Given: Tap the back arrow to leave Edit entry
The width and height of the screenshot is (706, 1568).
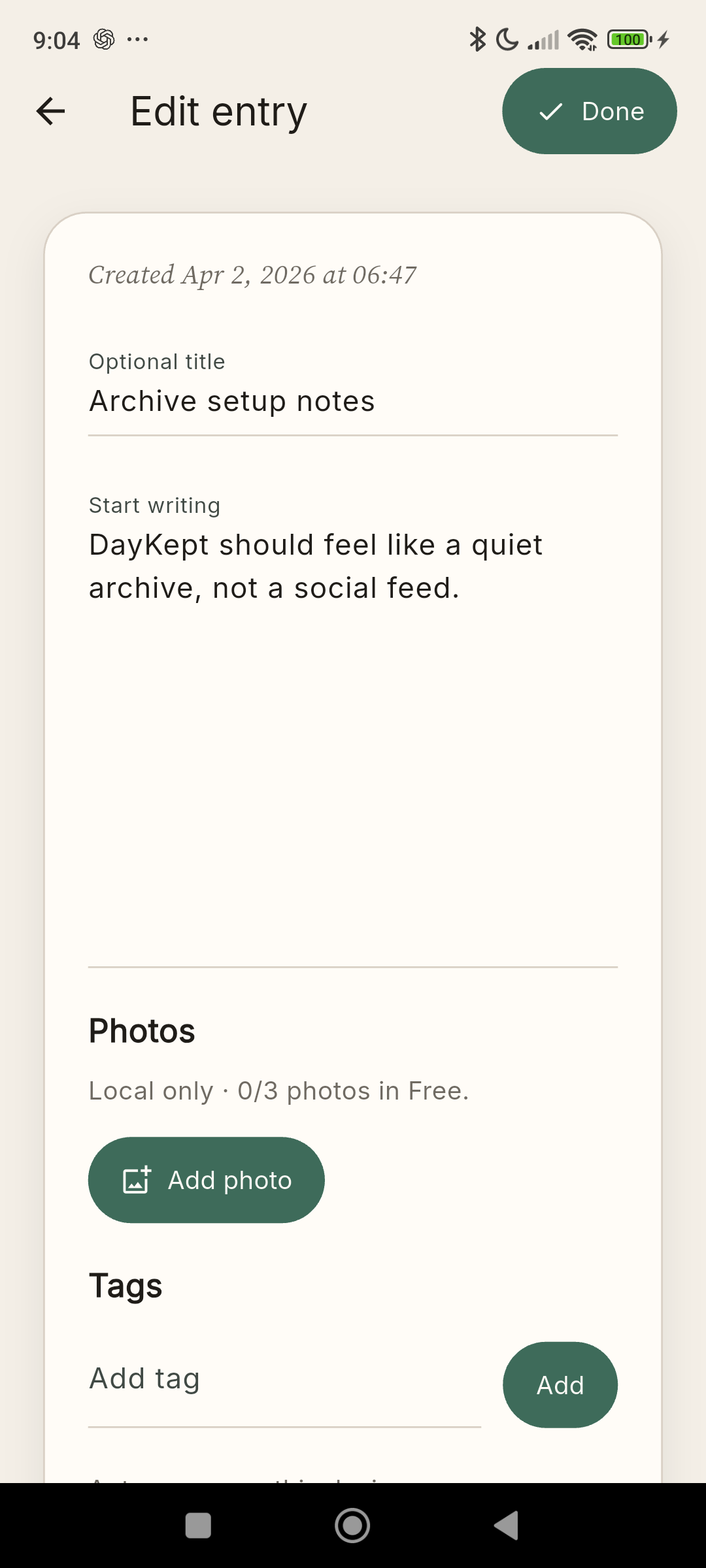Looking at the screenshot, I should point(51,111).
